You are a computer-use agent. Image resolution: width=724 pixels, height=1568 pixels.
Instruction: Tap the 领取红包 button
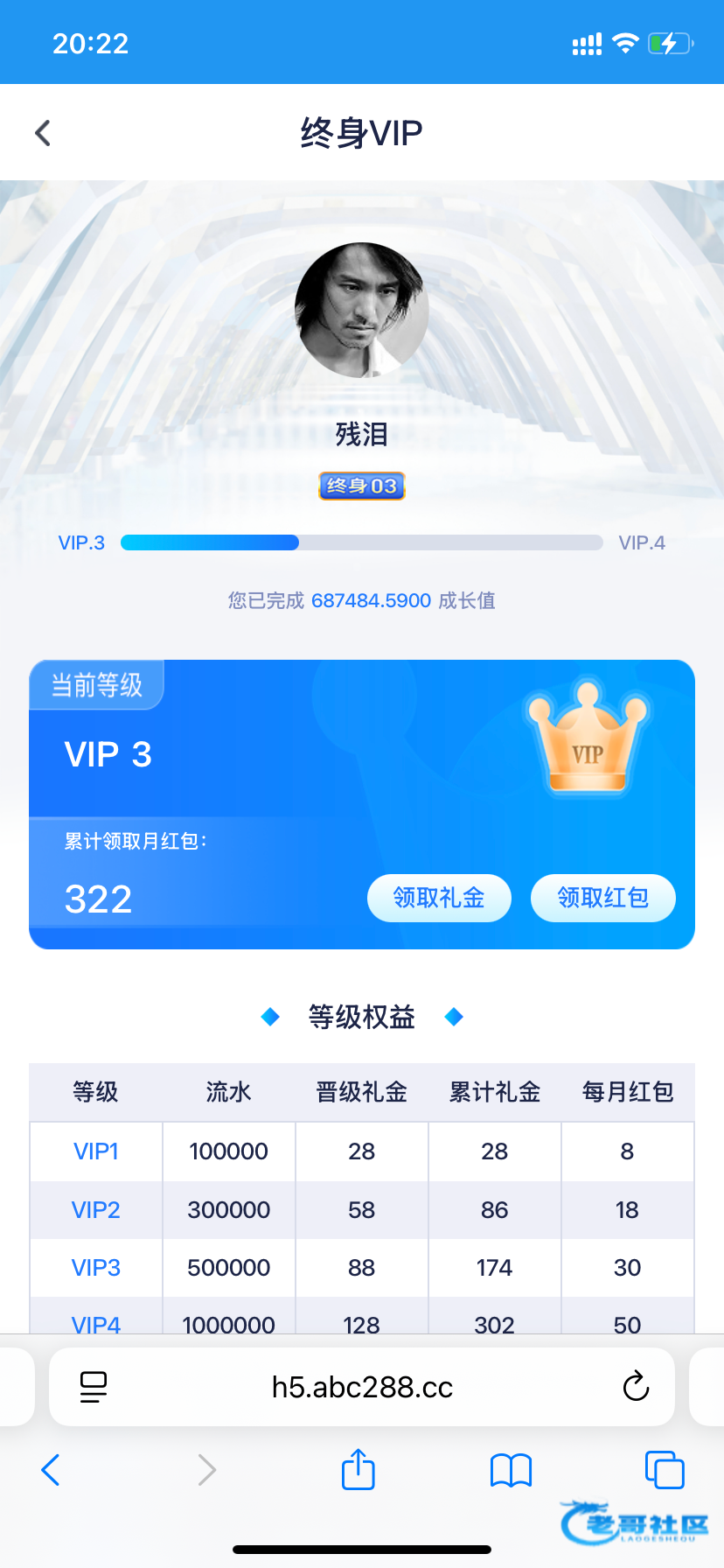(x=603, y=898)
